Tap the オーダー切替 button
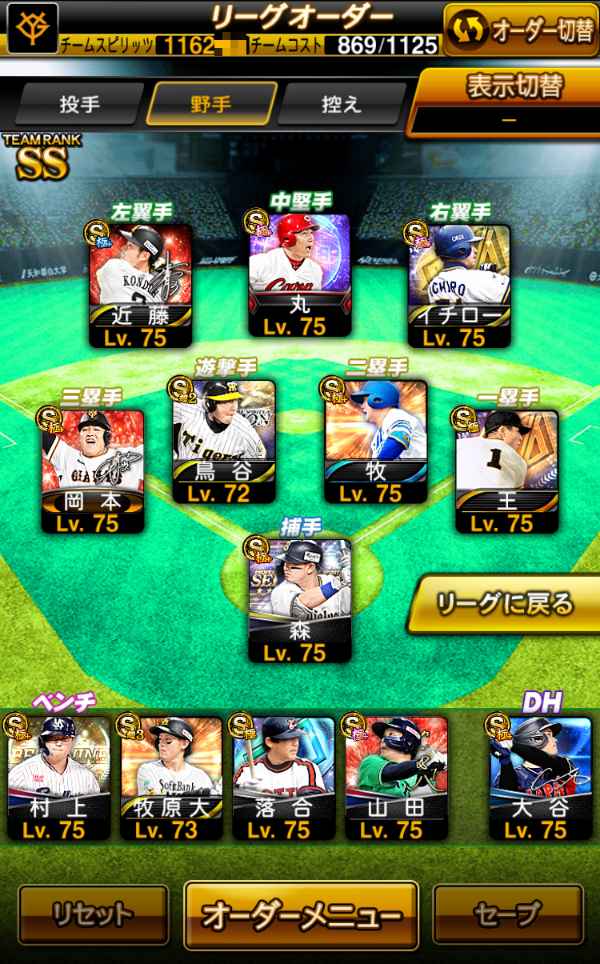Image resolution: width=600 pixels, height=964 pixels. click(x=520, y=30)
